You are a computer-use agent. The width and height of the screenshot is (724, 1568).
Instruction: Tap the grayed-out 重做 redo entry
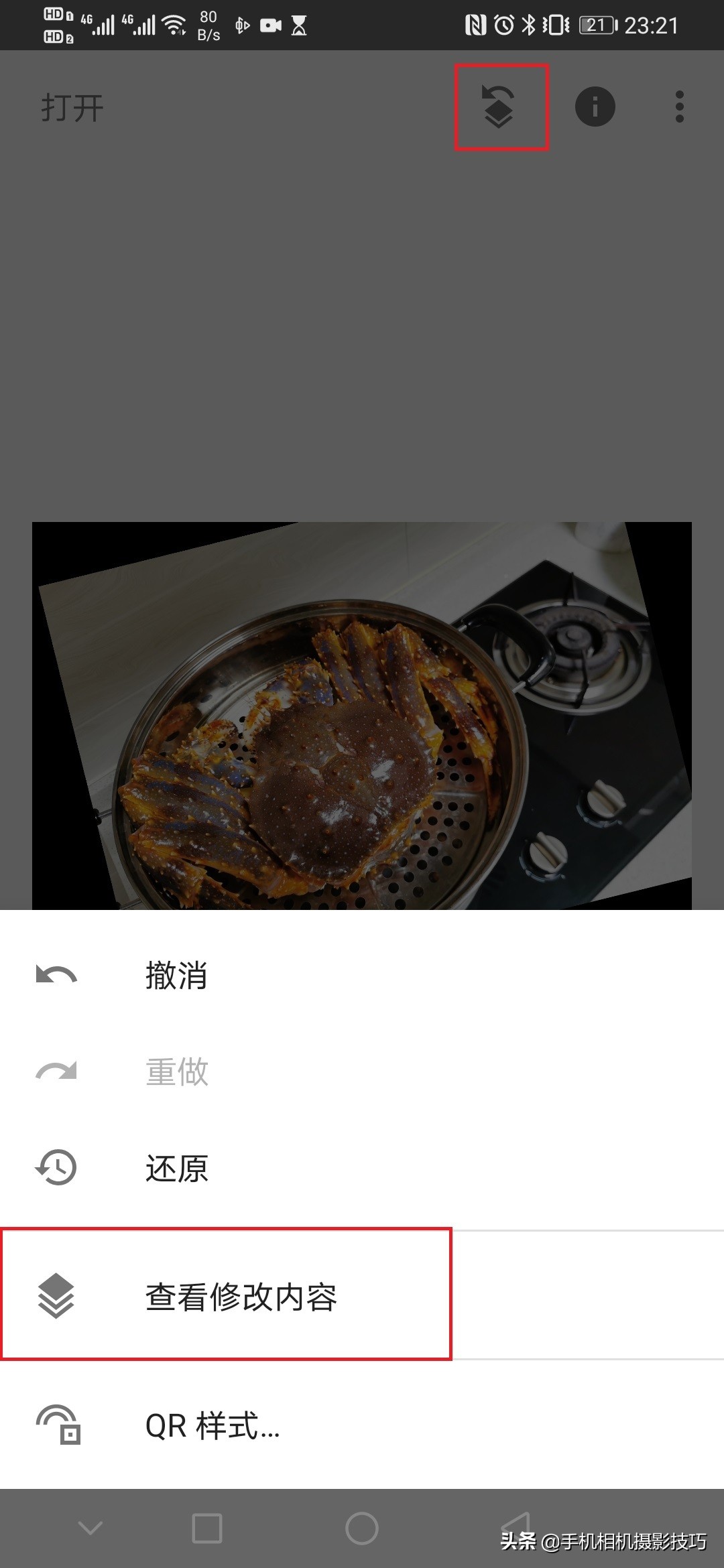(x=176, y=1071)
